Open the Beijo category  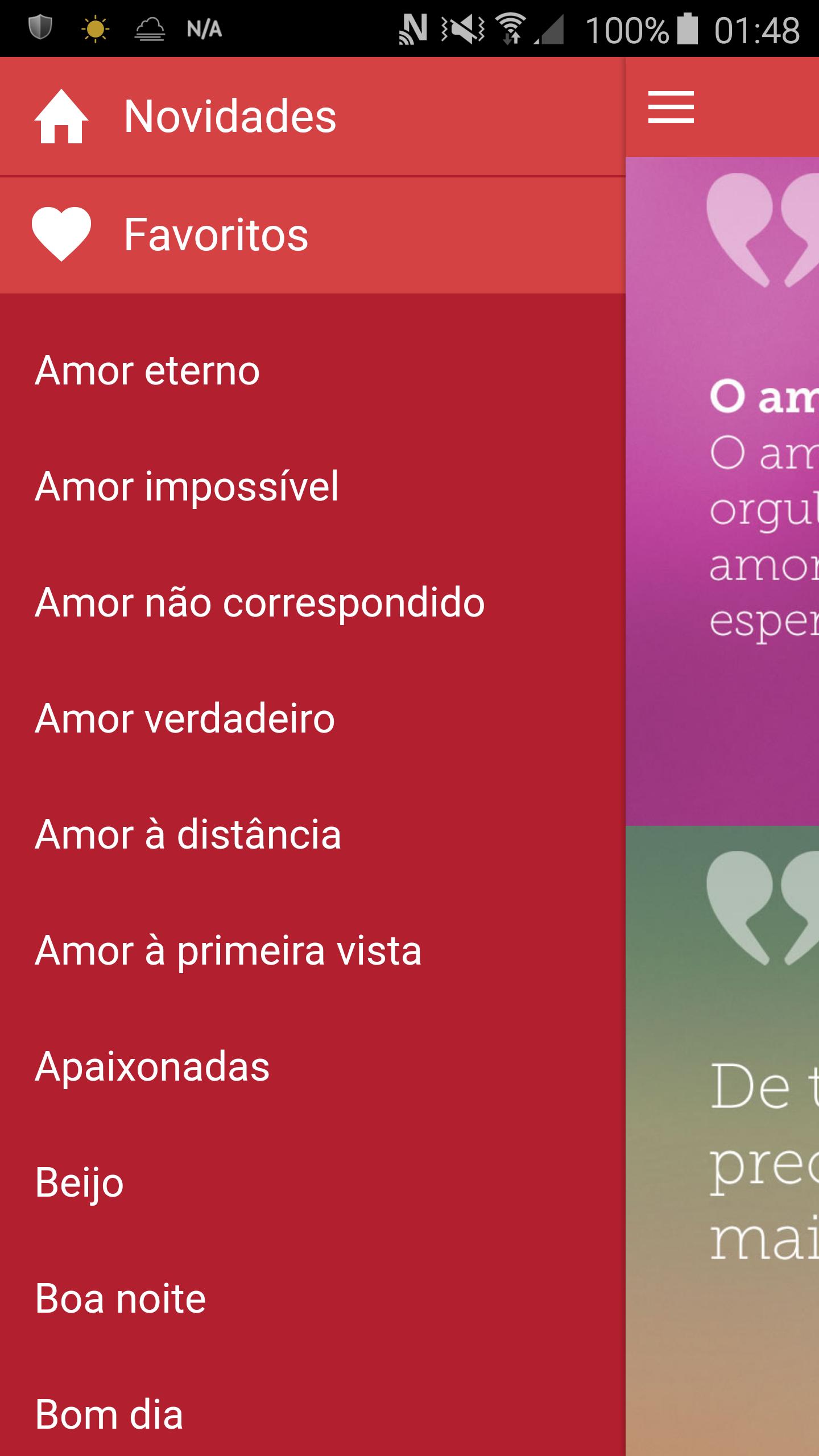coord(80,1183)
